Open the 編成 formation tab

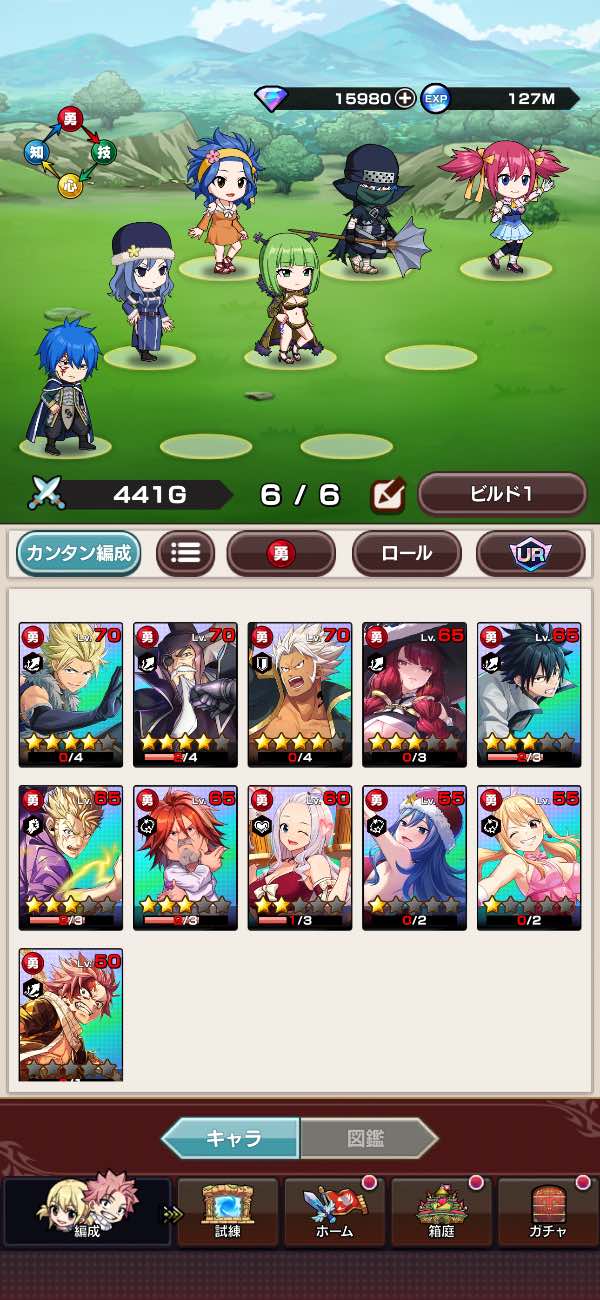click(87, 1211)
